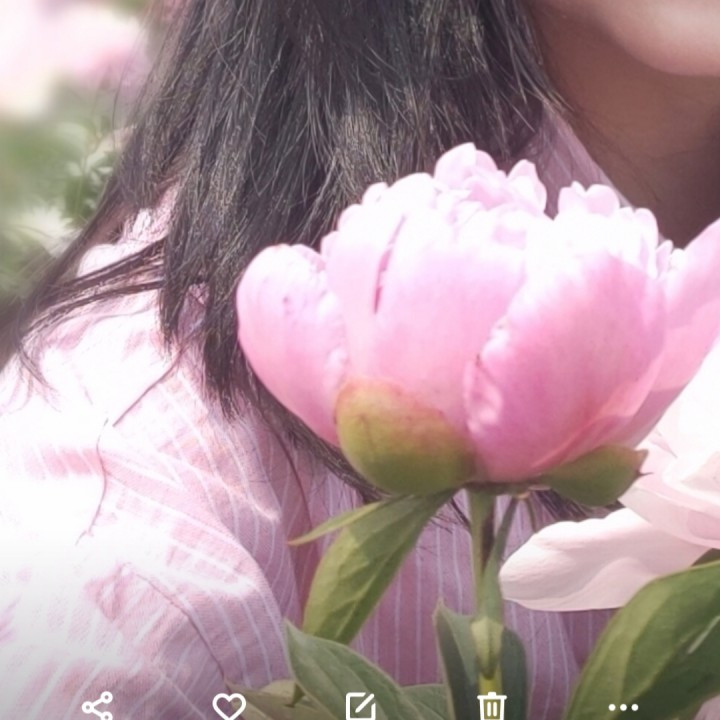Share this photo
Image resolution: width=720 pixels, height=720 pixels.
(x=97, y=706)
